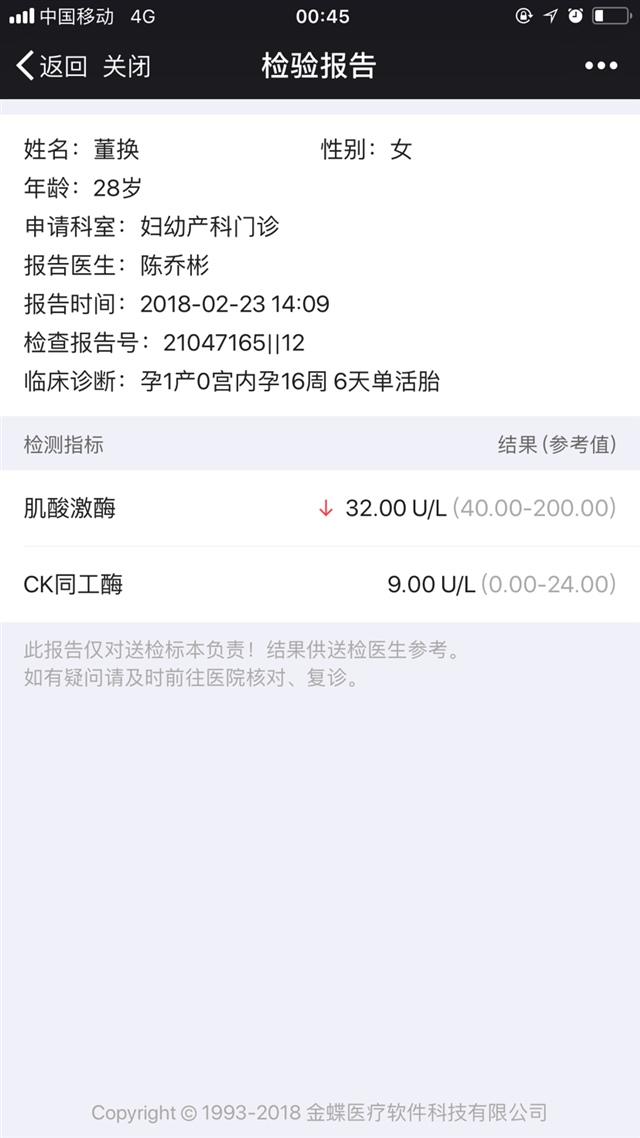Go back using the 返回 button

click(x=52, y=66)
